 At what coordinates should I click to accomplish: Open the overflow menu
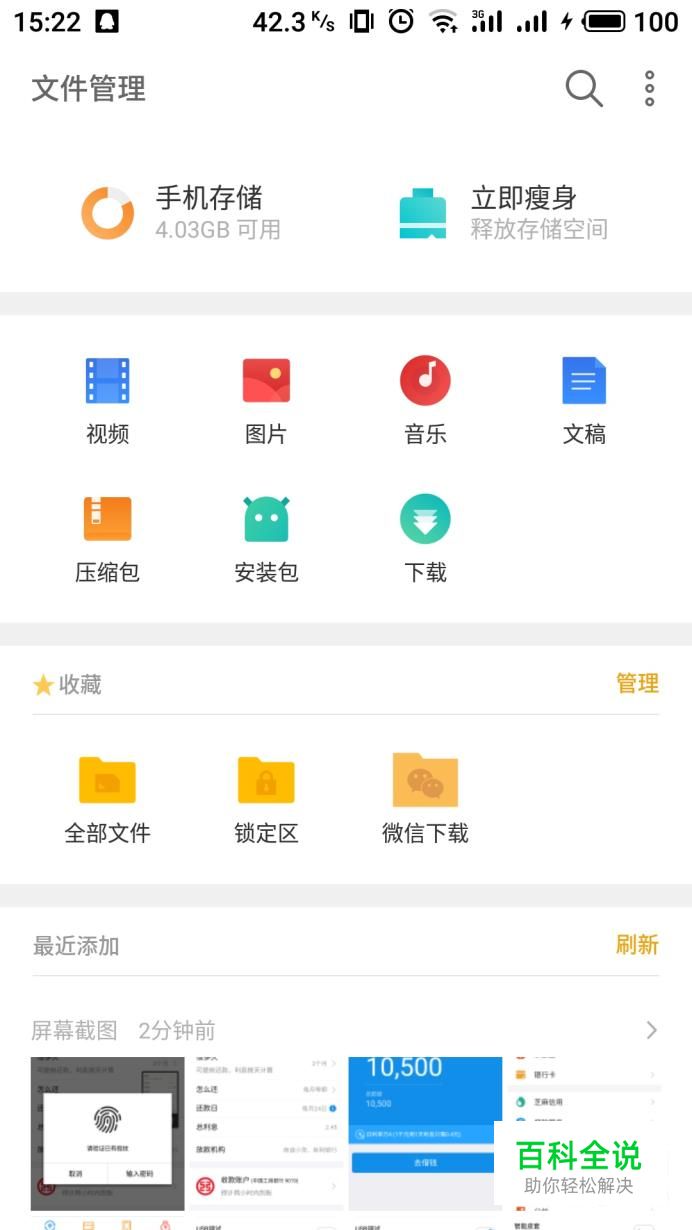pos(649,89)
